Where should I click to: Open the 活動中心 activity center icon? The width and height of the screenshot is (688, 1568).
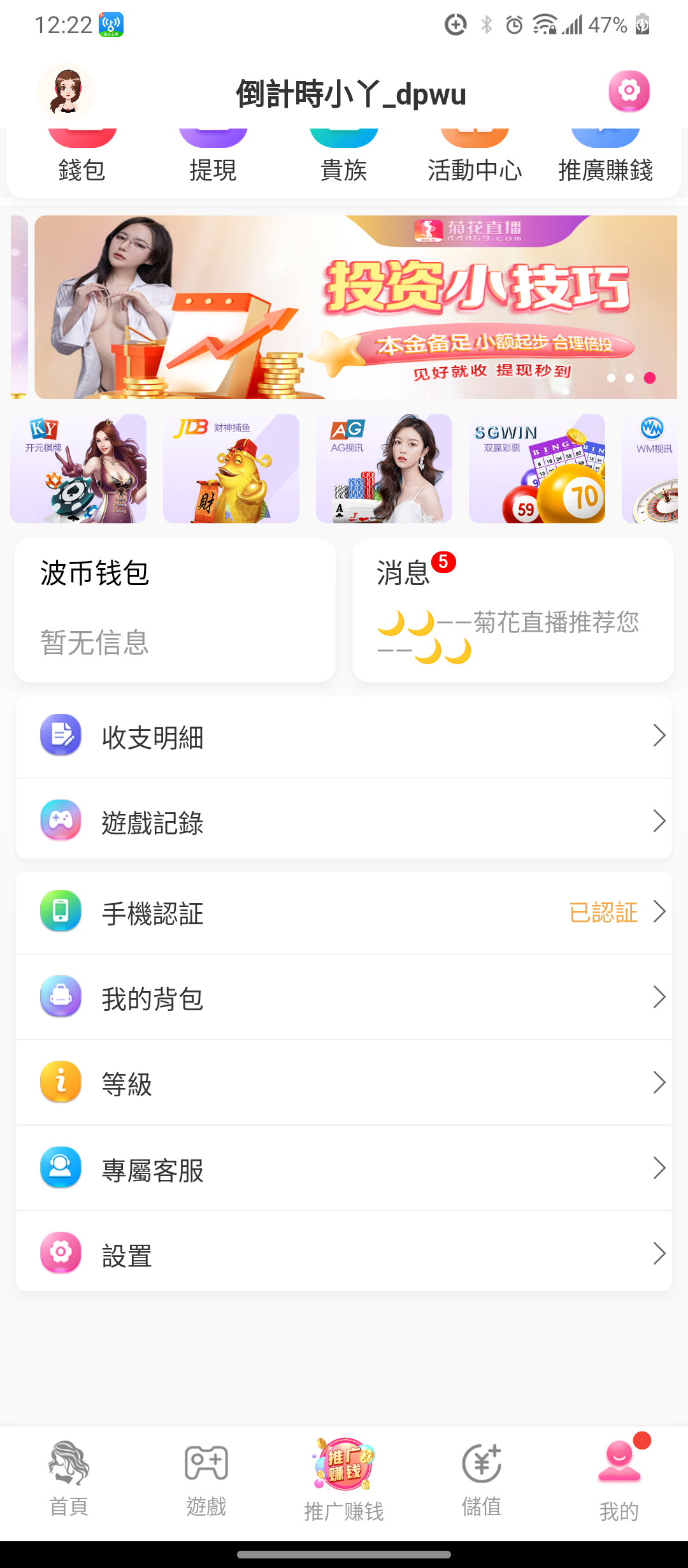(475, 150)
